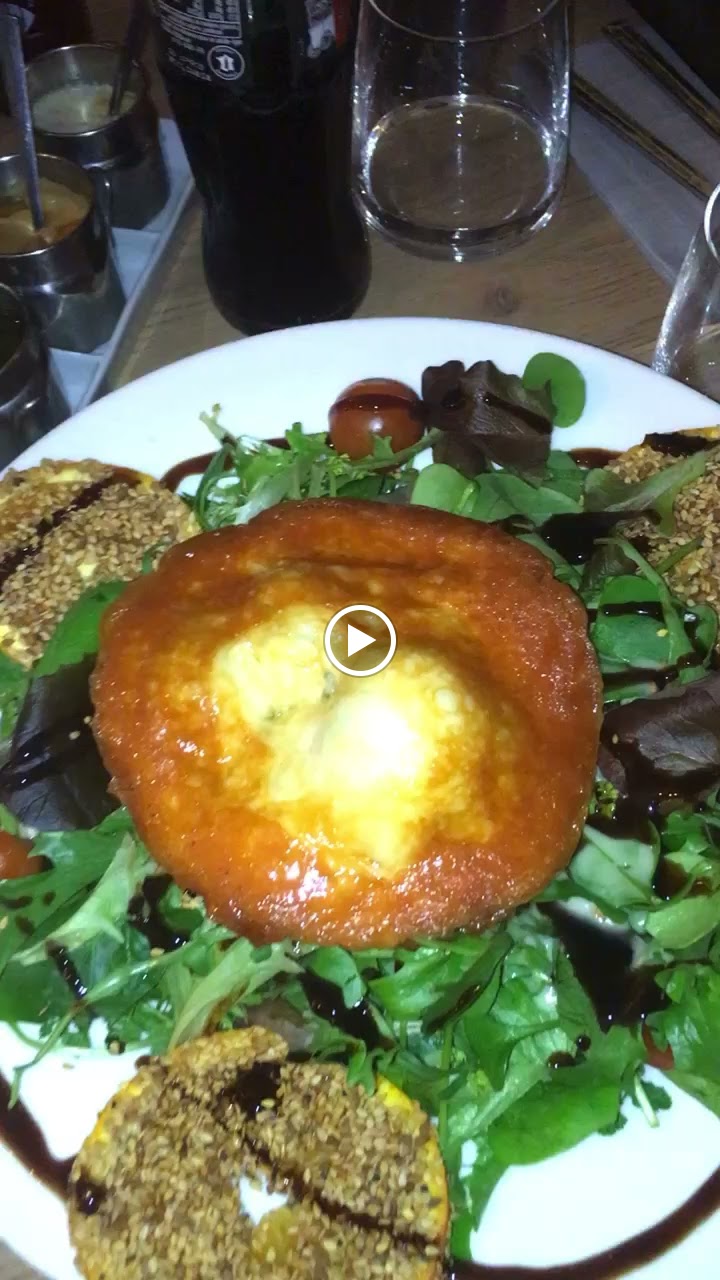Play the food video
The image size is (720, 1280).
point(360,640)
